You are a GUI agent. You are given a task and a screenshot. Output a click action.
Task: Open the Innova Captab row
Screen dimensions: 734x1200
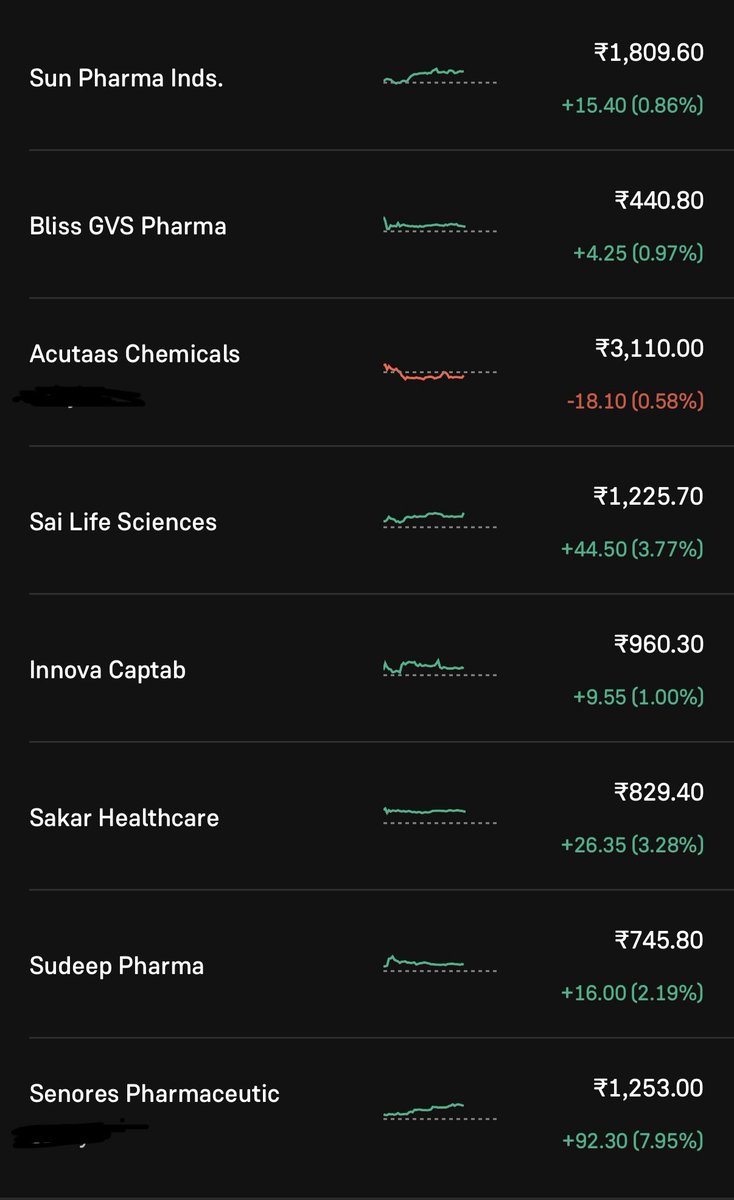367,669
